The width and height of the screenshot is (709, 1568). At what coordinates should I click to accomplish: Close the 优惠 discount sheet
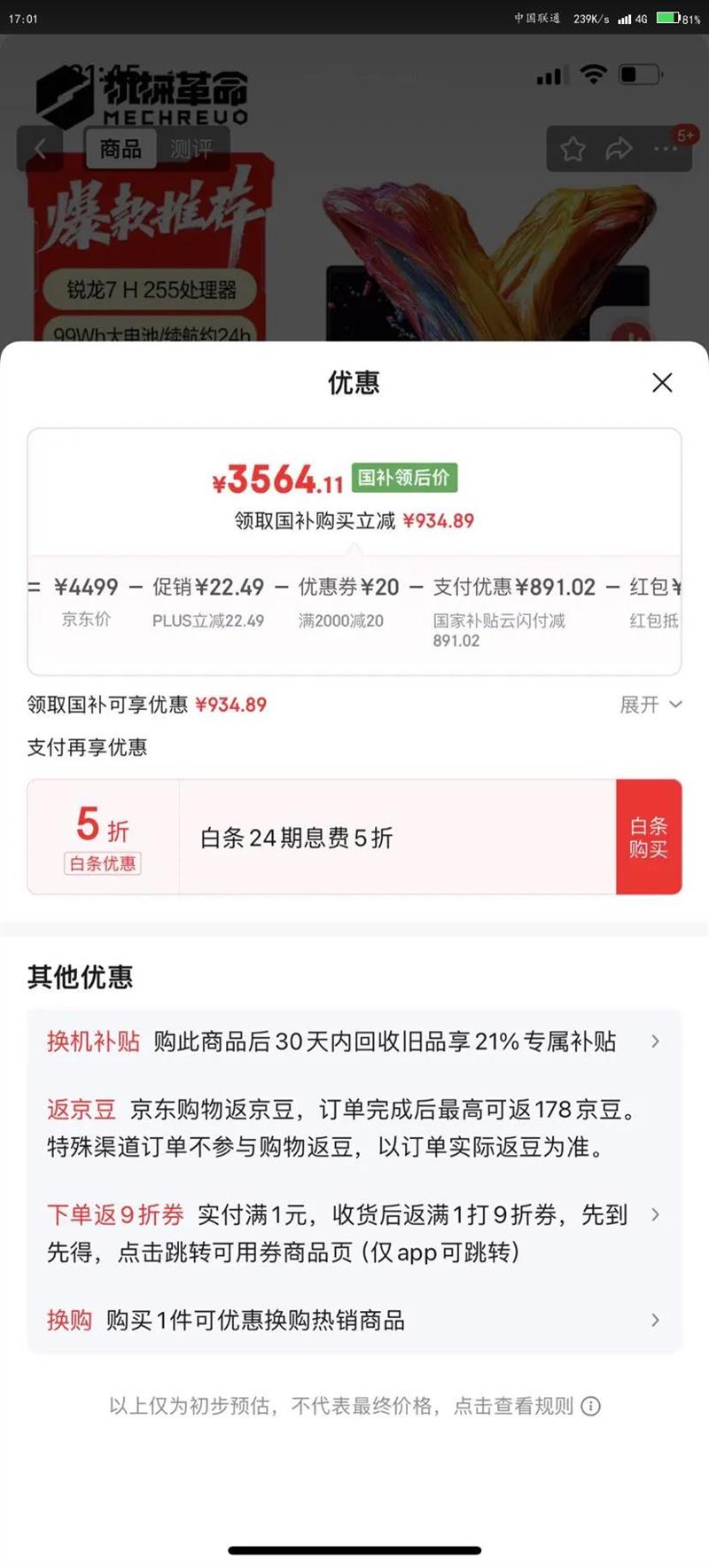pos(662,383)
